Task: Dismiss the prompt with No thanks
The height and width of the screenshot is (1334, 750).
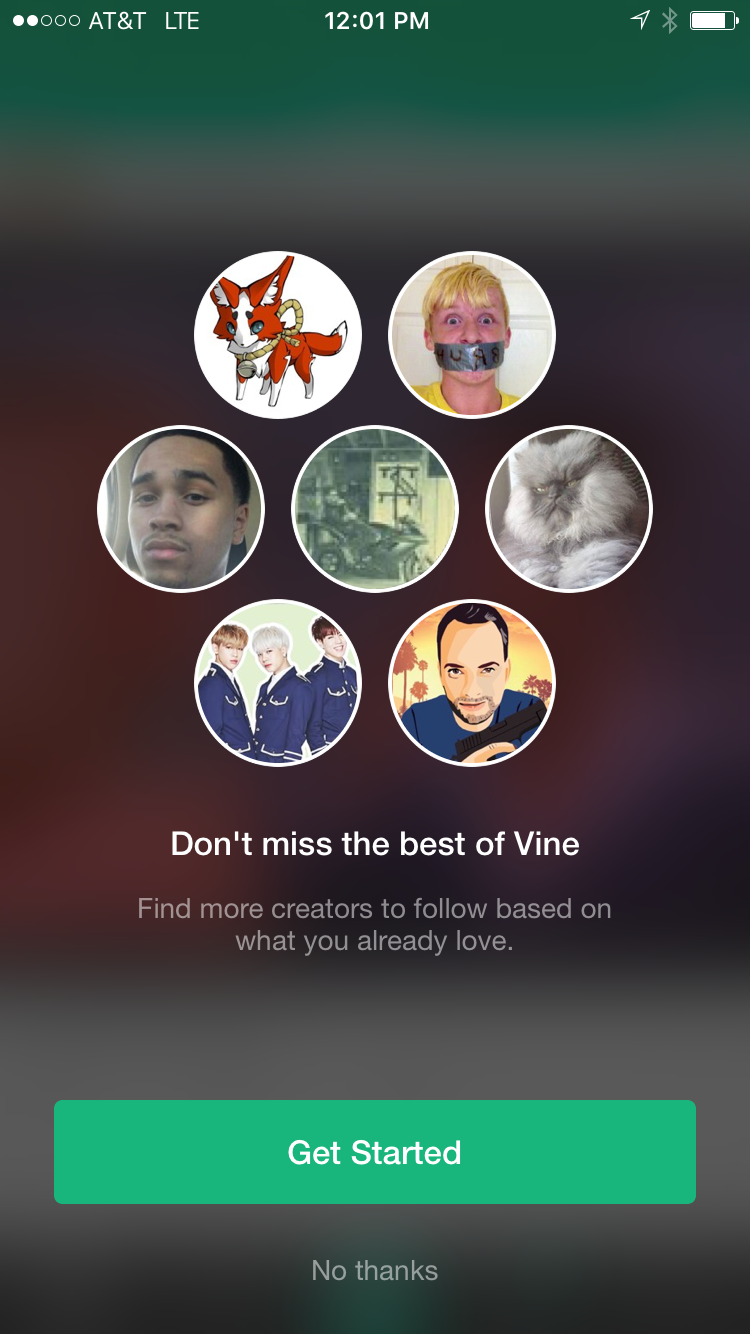Action: [x=375, y=1270]
